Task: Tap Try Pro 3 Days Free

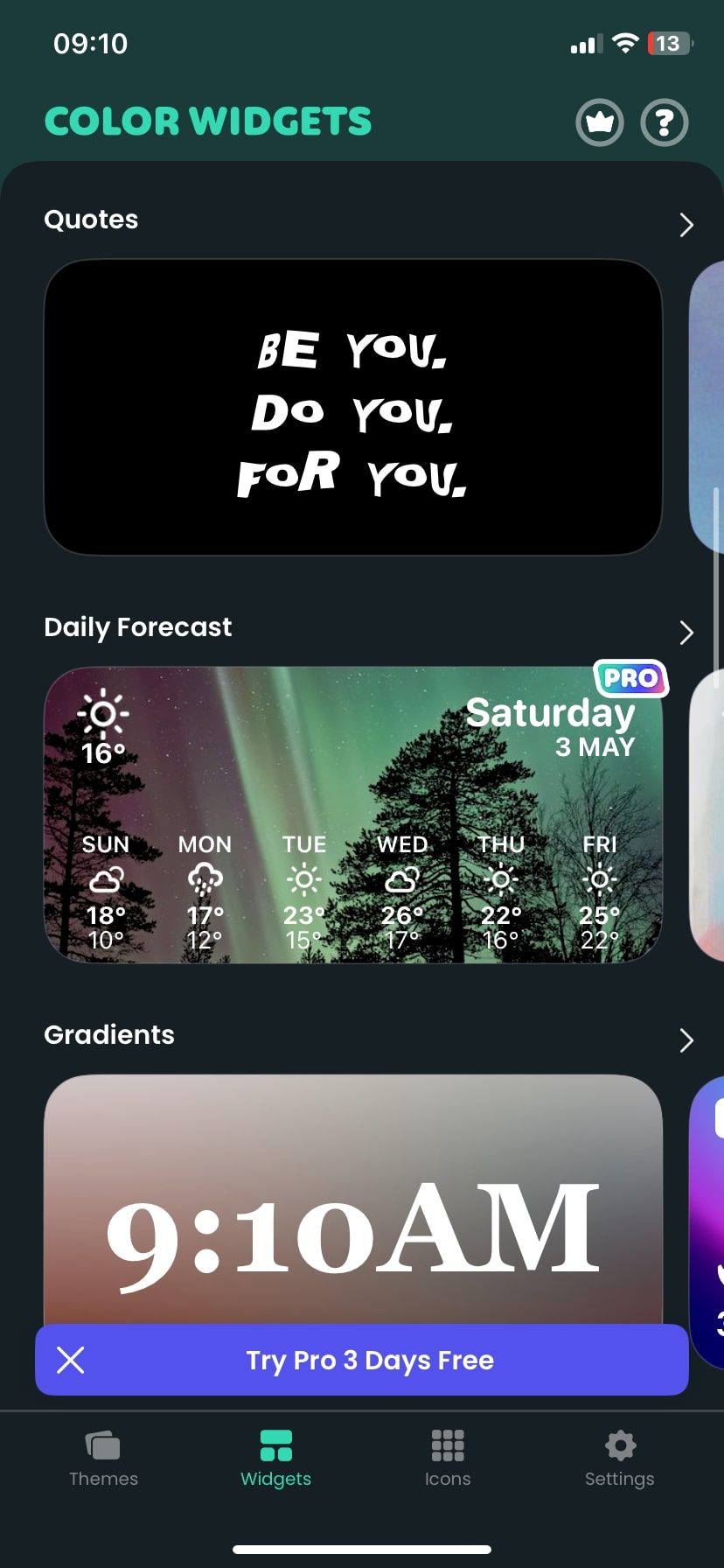Action: [x=370, y=1360]
